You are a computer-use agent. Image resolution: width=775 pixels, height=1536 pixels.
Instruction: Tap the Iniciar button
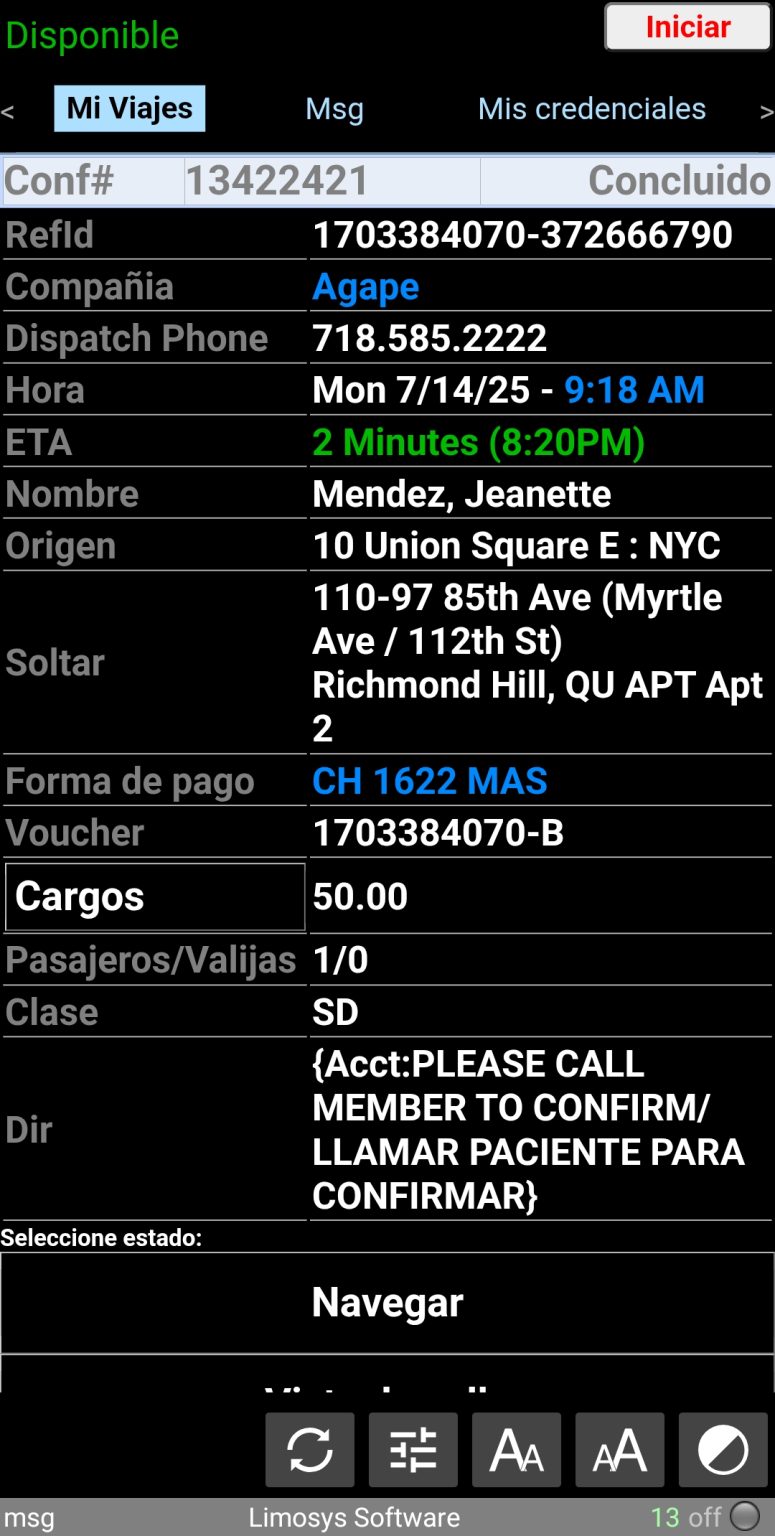tap(687, 27)
